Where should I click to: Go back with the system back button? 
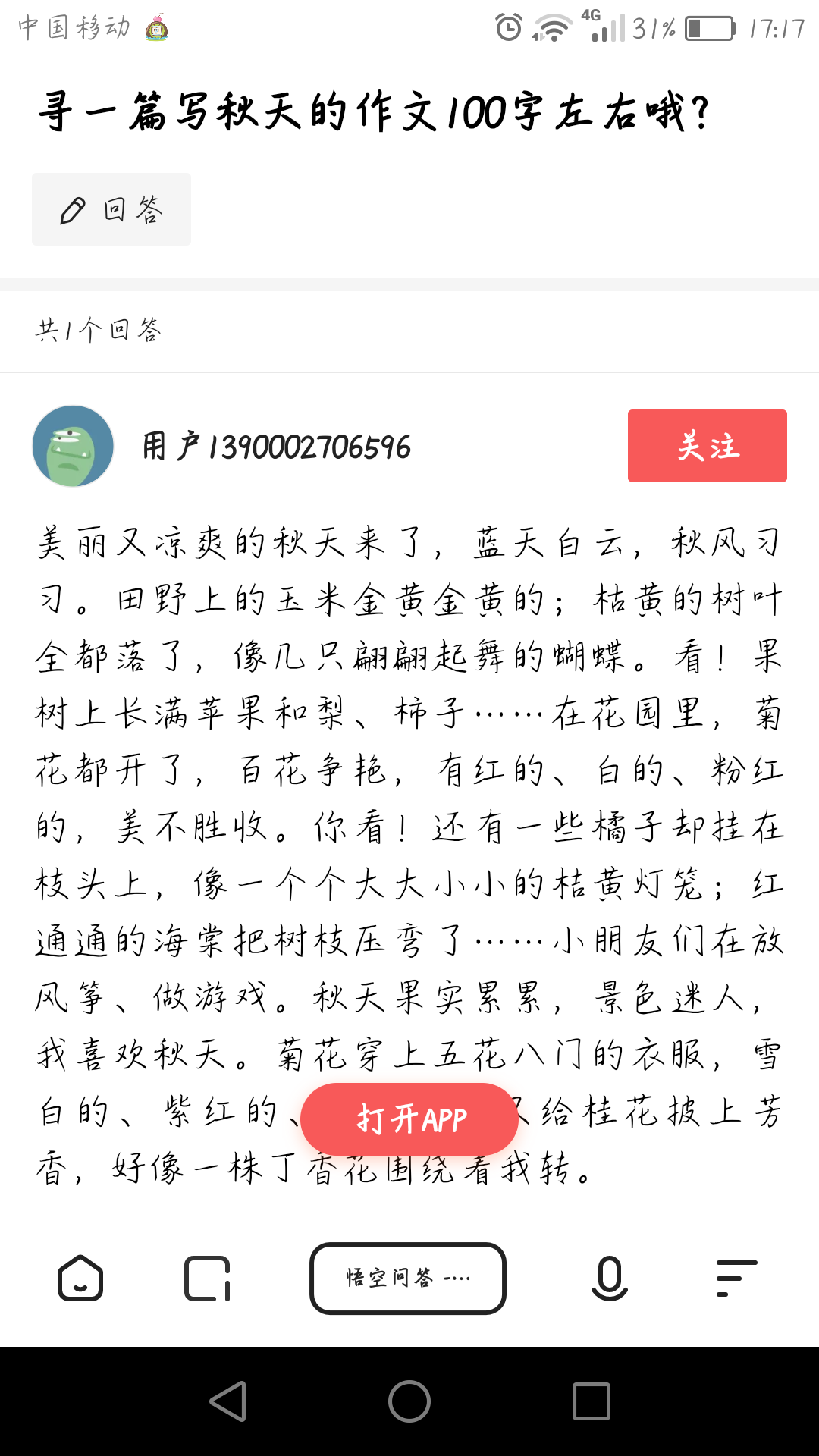point(228,1401)
